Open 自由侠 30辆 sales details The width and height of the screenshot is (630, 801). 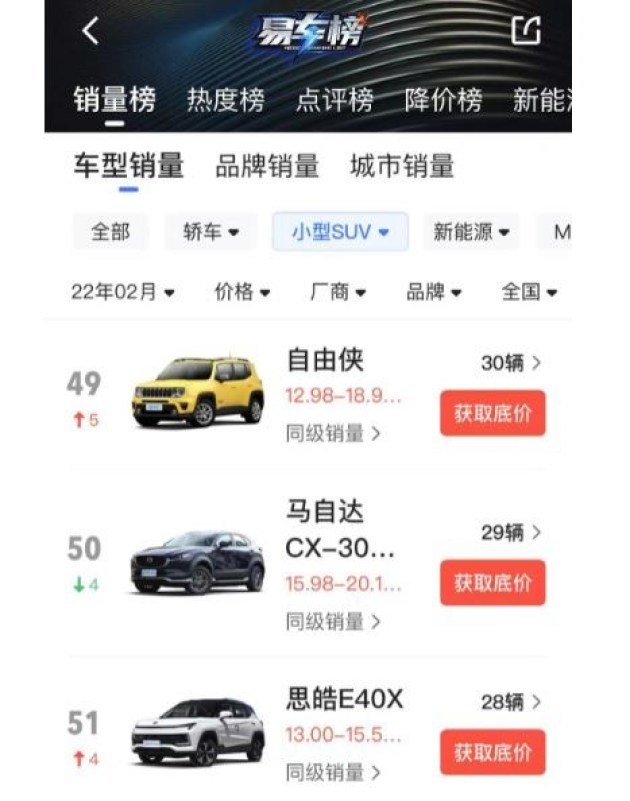click(x=510, y=363)
